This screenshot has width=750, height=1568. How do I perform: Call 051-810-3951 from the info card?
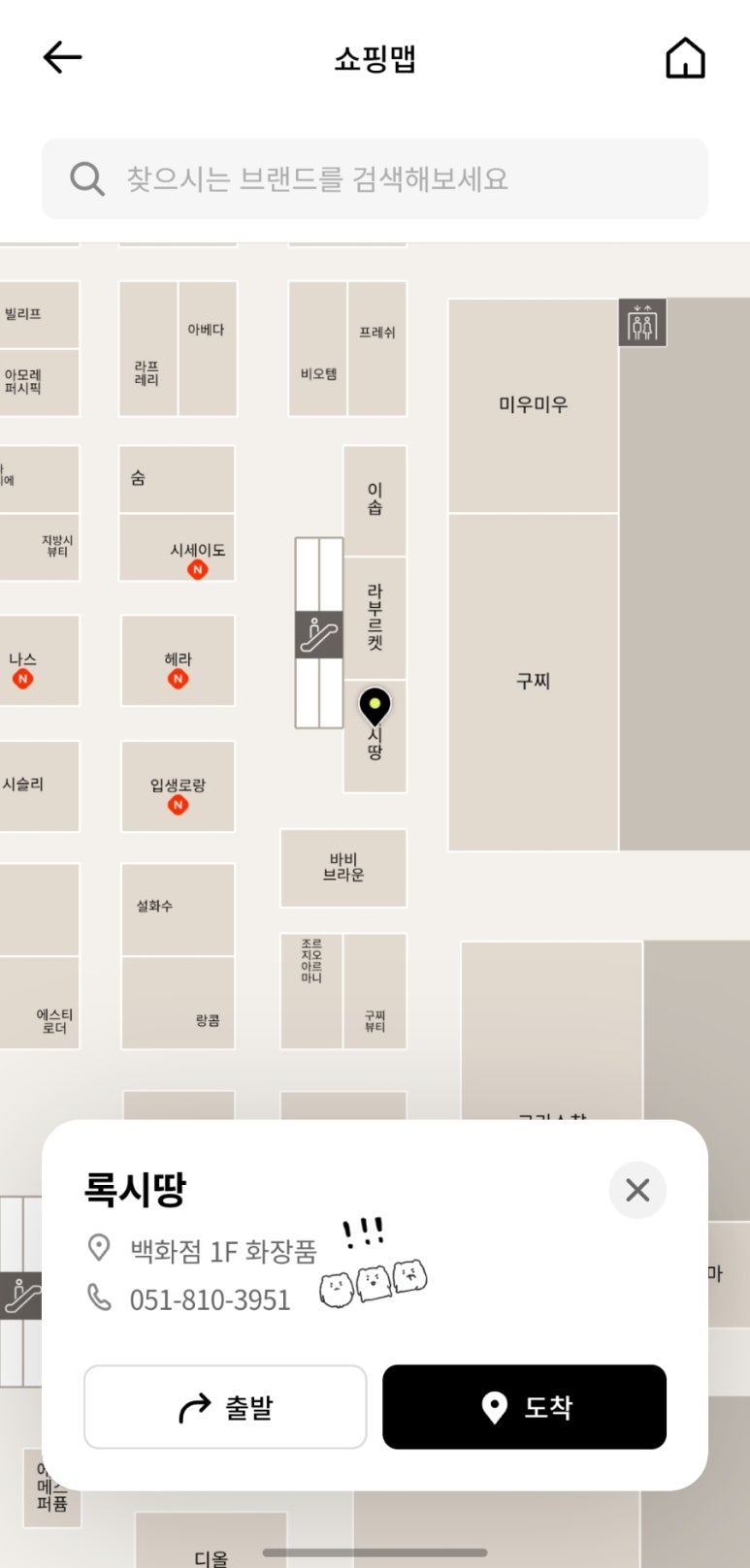[x=210, y=1299]
